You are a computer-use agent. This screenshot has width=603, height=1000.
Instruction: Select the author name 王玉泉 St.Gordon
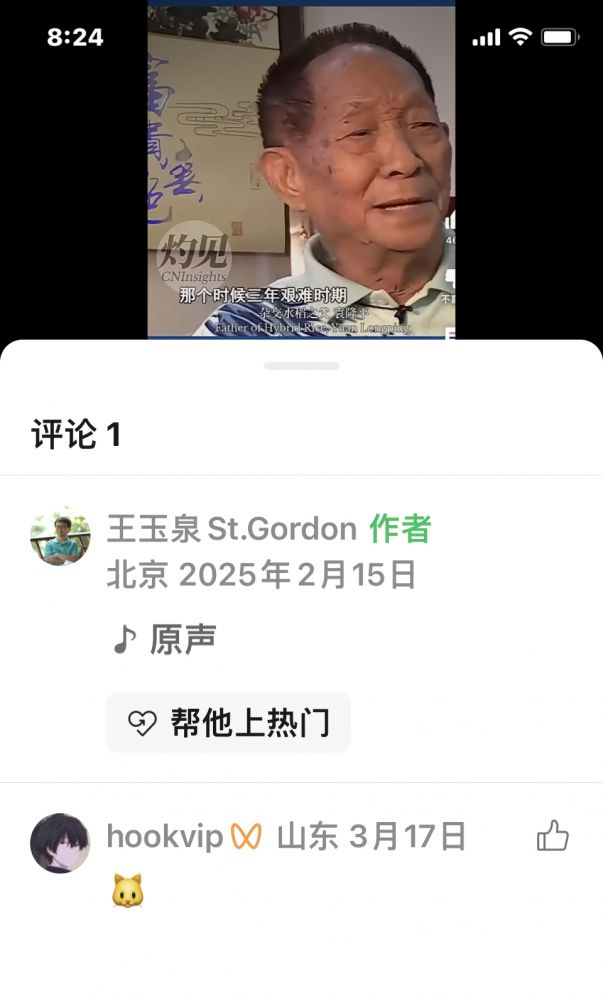coord(231,529)
